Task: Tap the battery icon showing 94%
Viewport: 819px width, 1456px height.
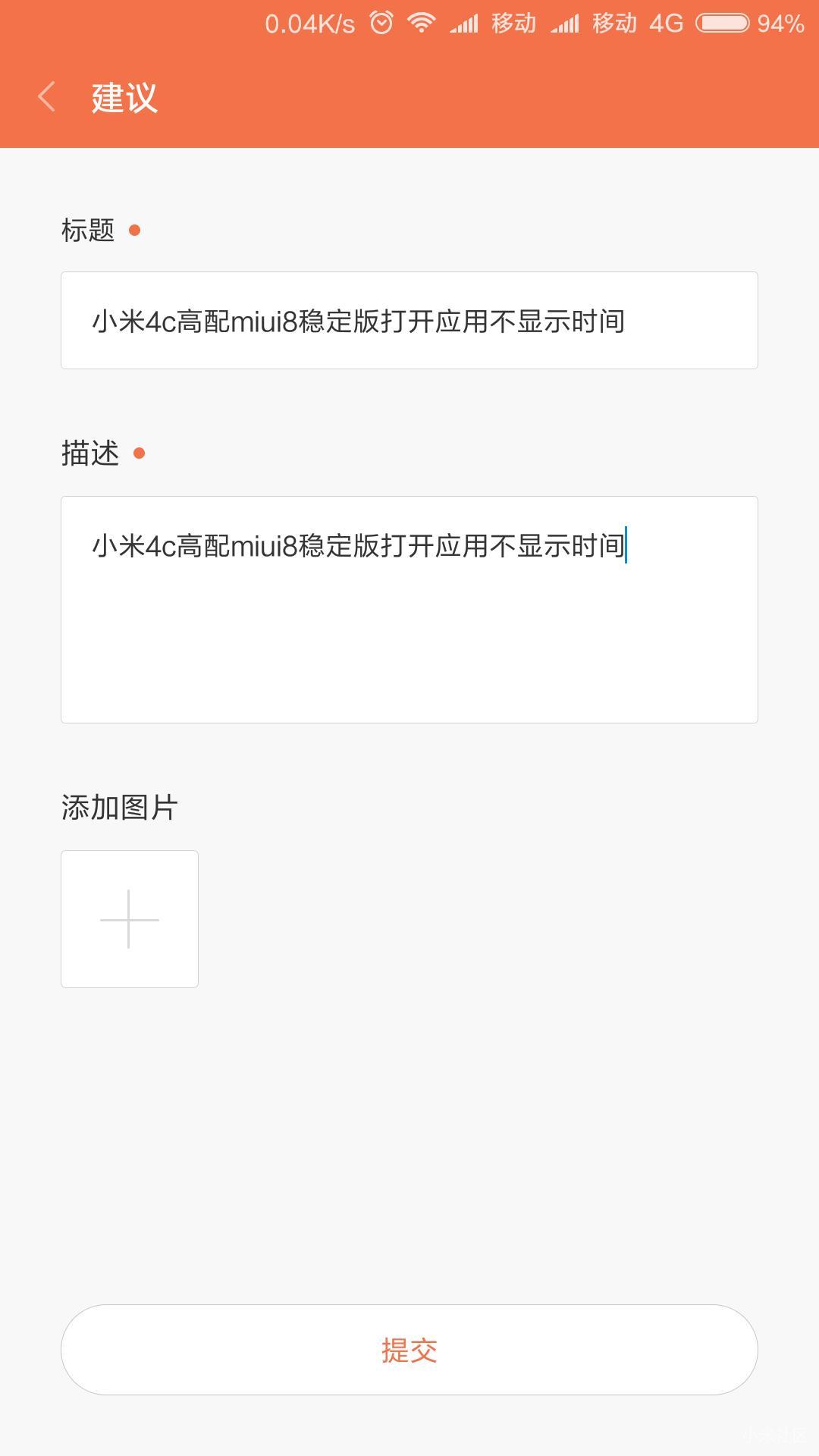Action: (x=723, y=23)
